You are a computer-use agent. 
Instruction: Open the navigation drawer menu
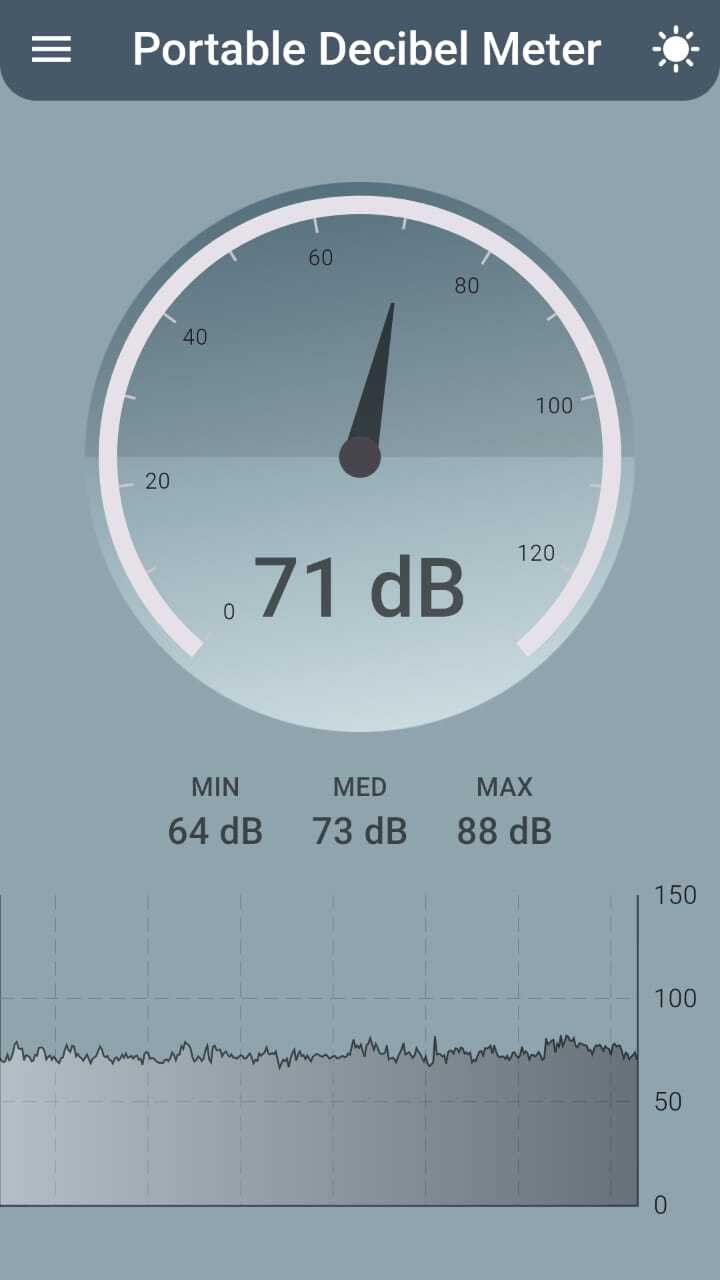[51, 49]
